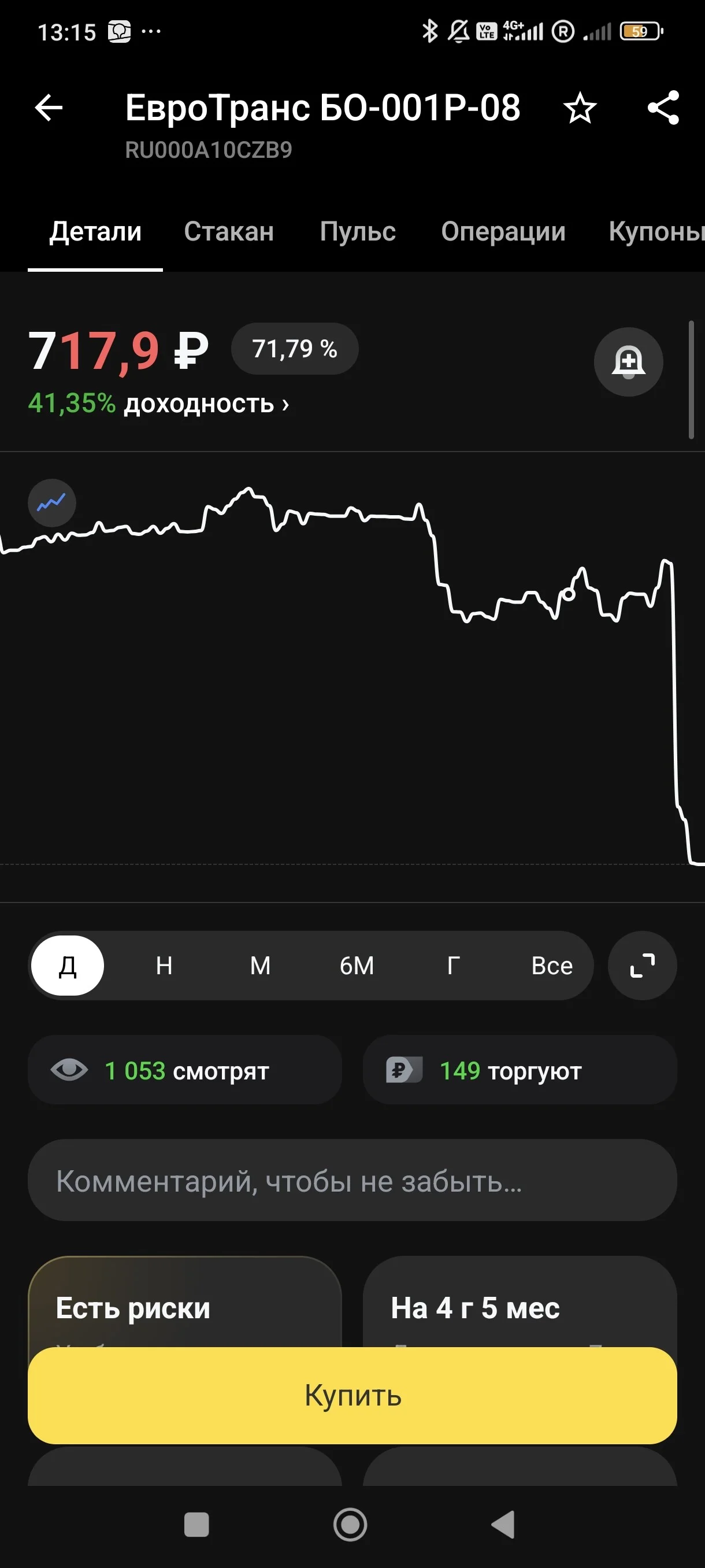This screenshot has width=705, height=1568.
Task: Switch to the Операции tab
Action: 503,231
